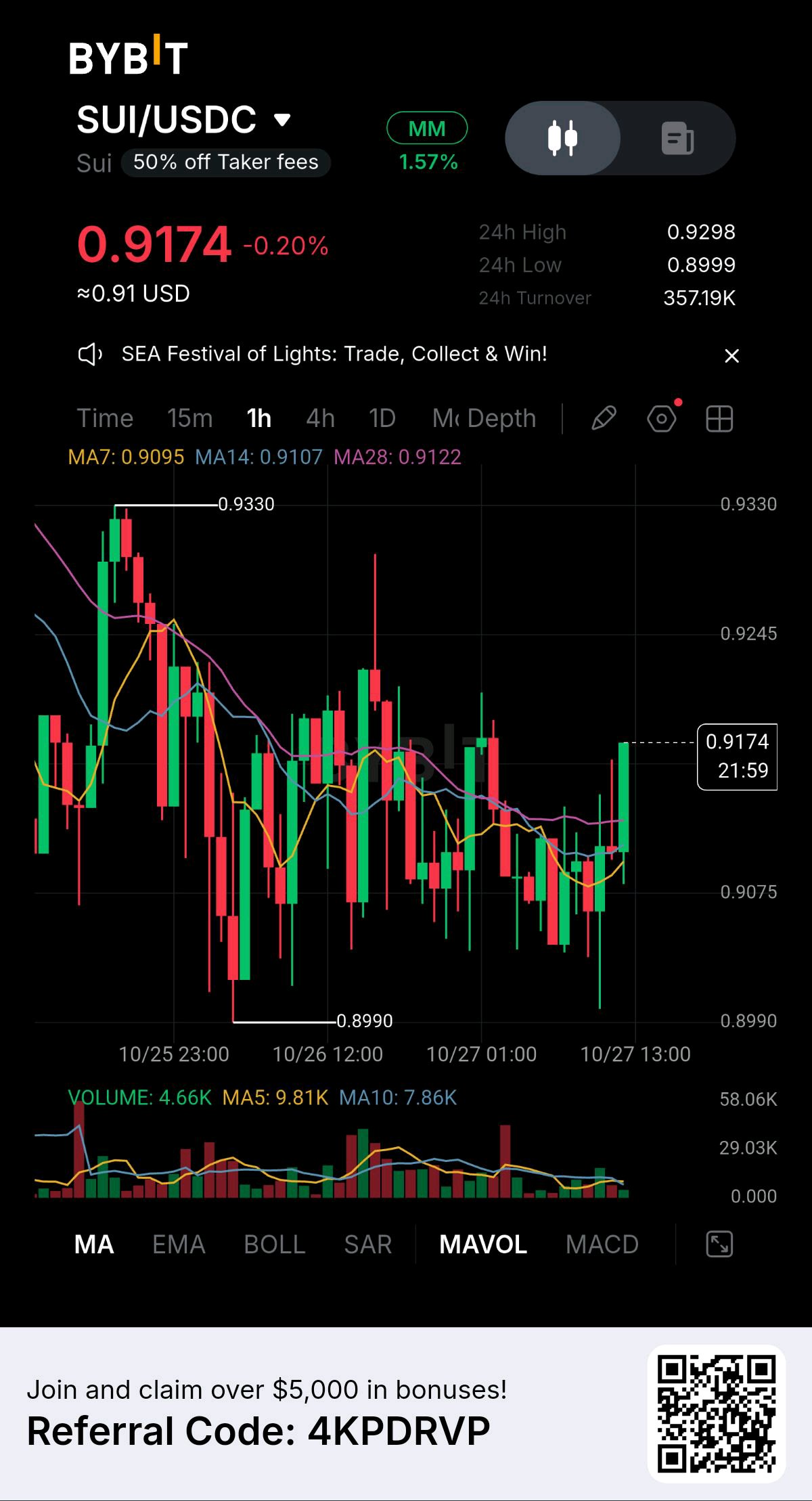Open the chart settings icon
812x1501 pixels.
(x=662, y=419)
